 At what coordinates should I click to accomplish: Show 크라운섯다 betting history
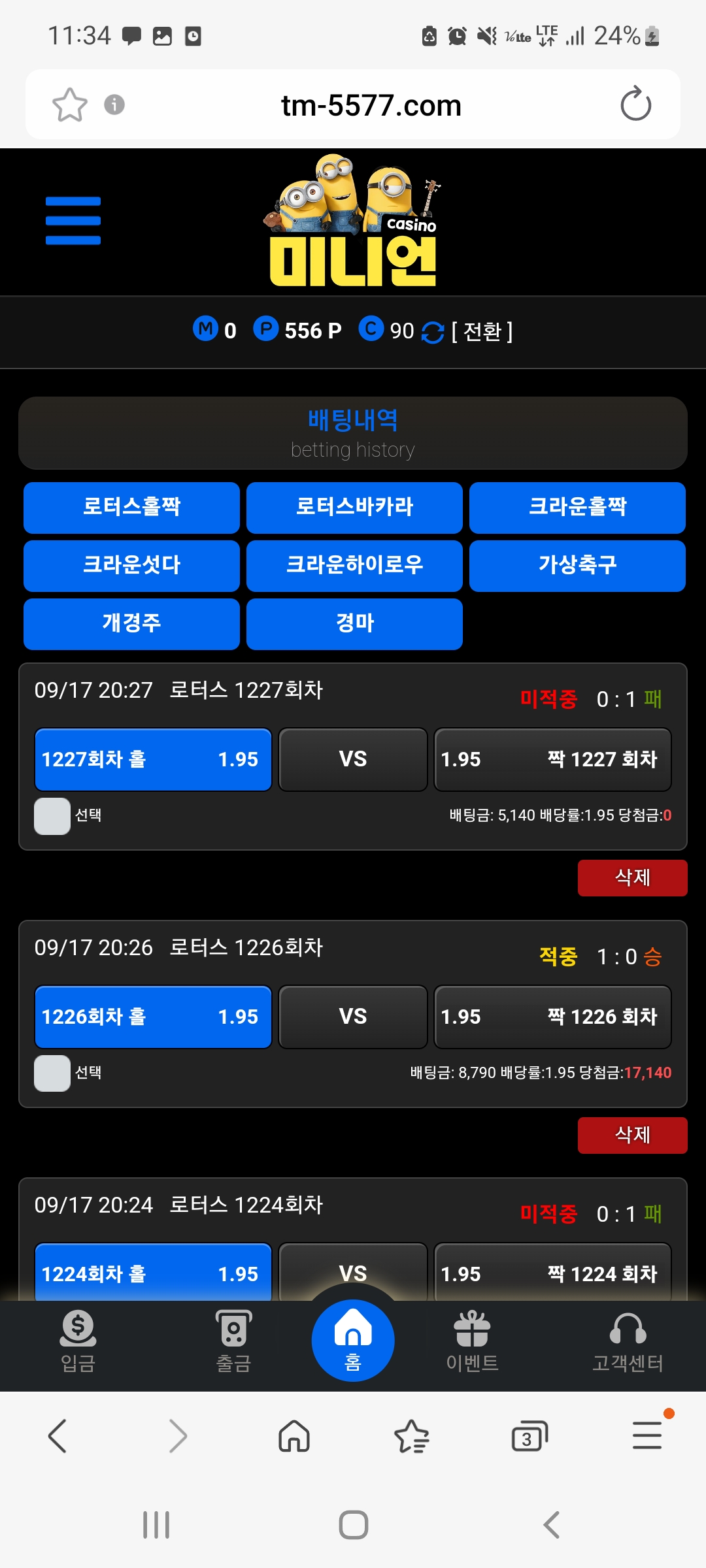[131, 565]
